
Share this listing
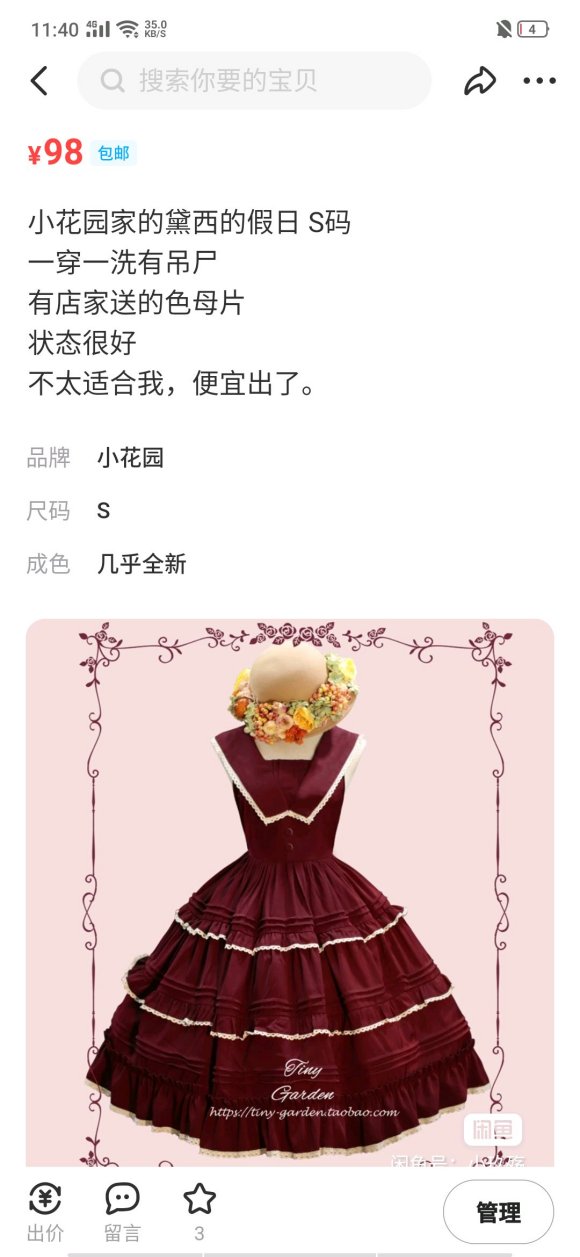(x=480, y=81)
